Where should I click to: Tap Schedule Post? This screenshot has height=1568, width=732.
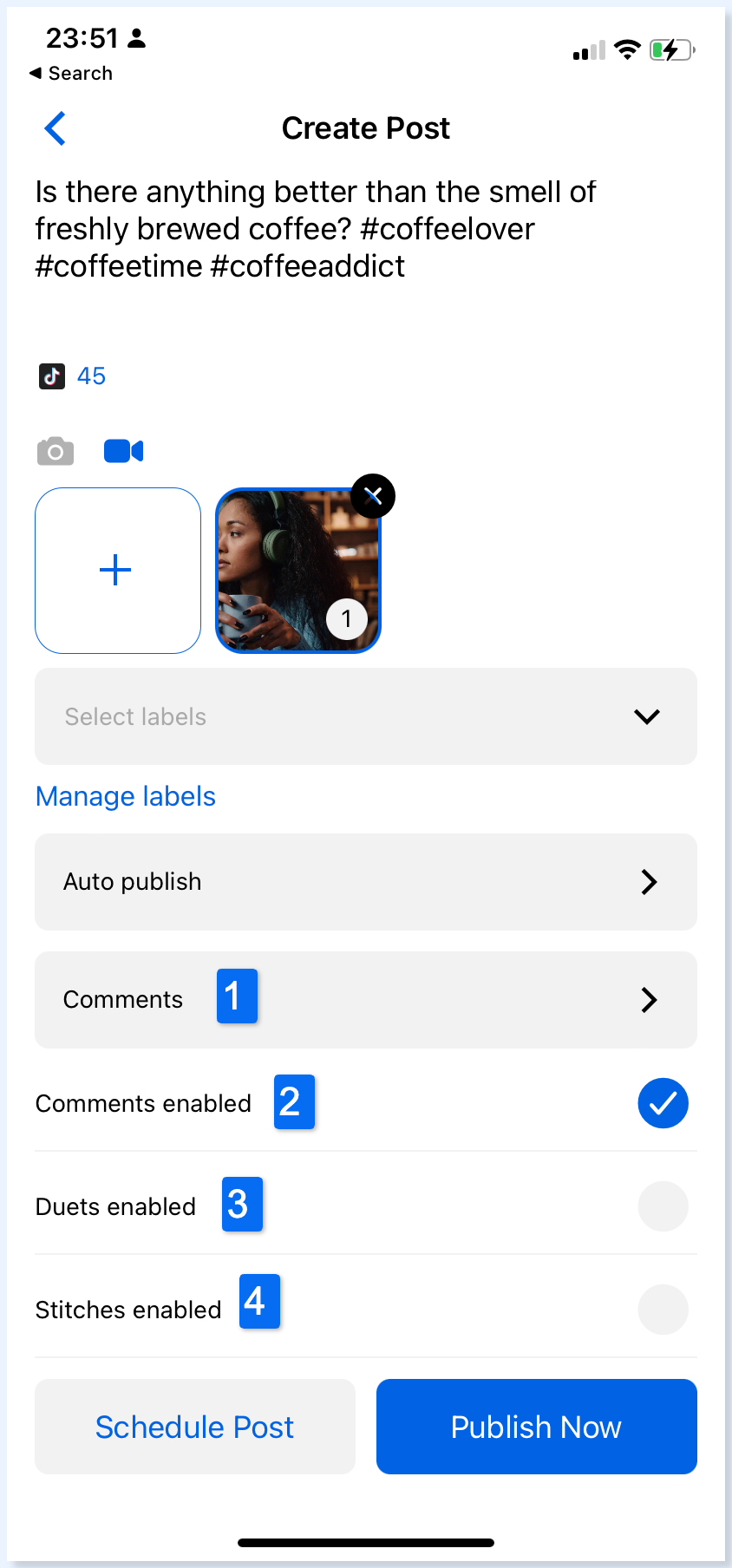[x=195, y=1427]
